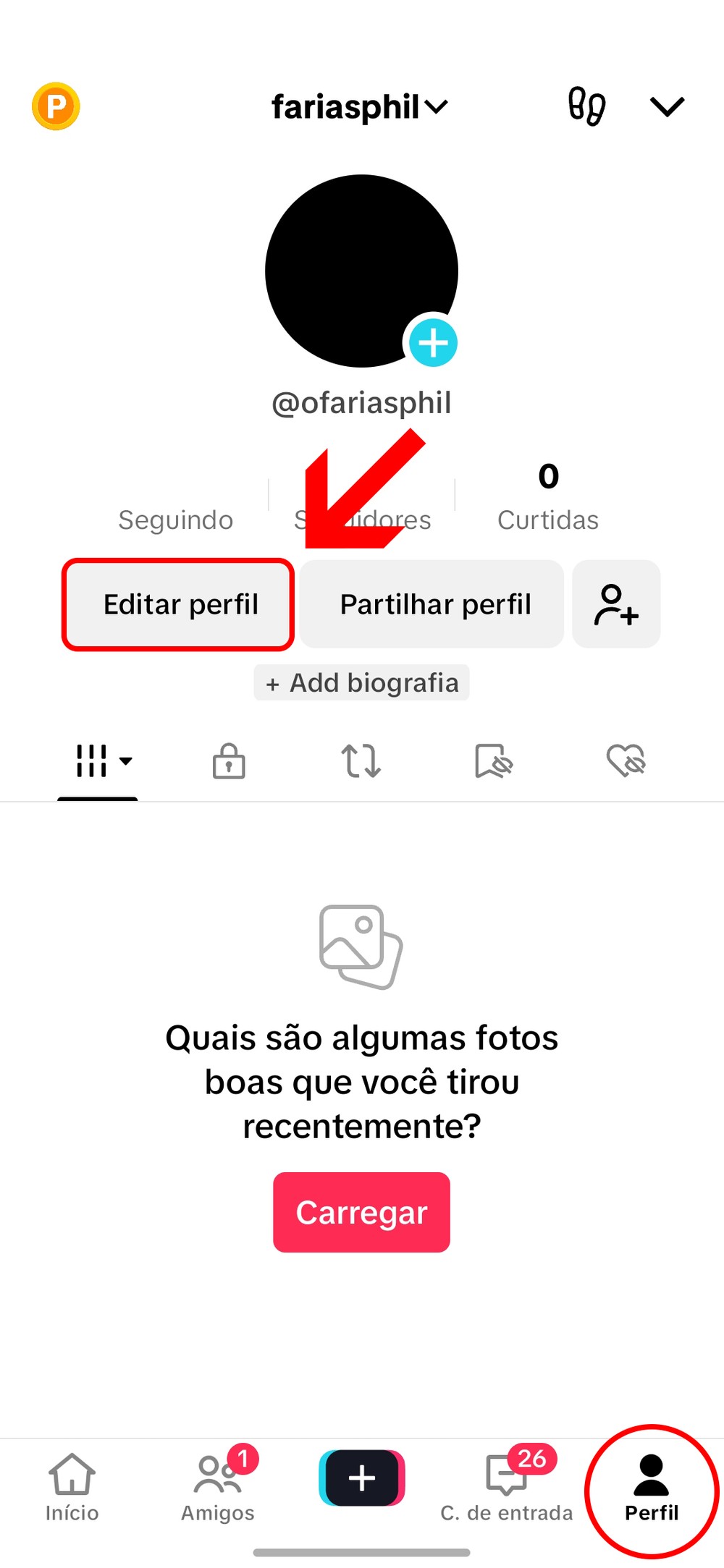Tap Partilhar perfil button
Screen dimensions: 724x1568
[x=434, y=604]
